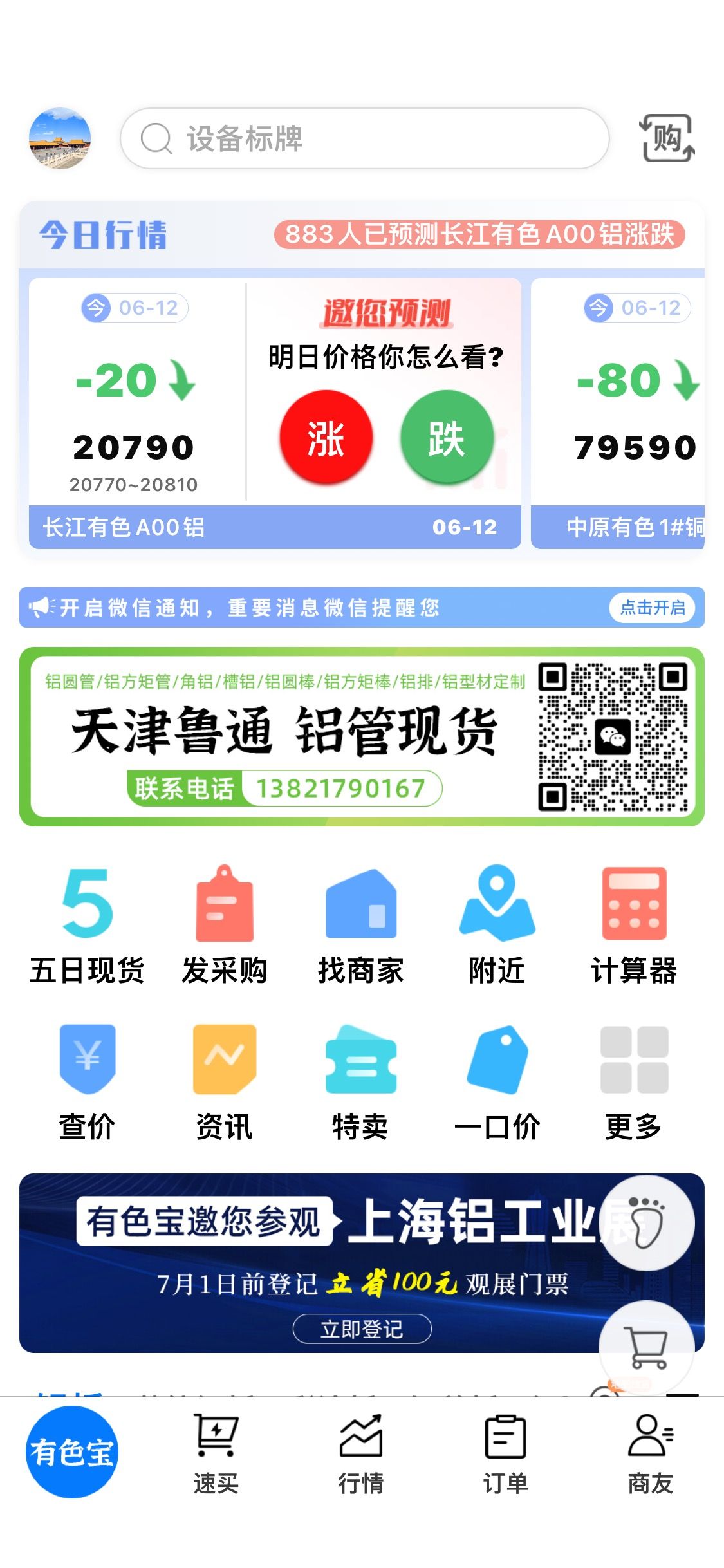
Task: Tap the 设备标牌 search box
Action: [364, 138]
